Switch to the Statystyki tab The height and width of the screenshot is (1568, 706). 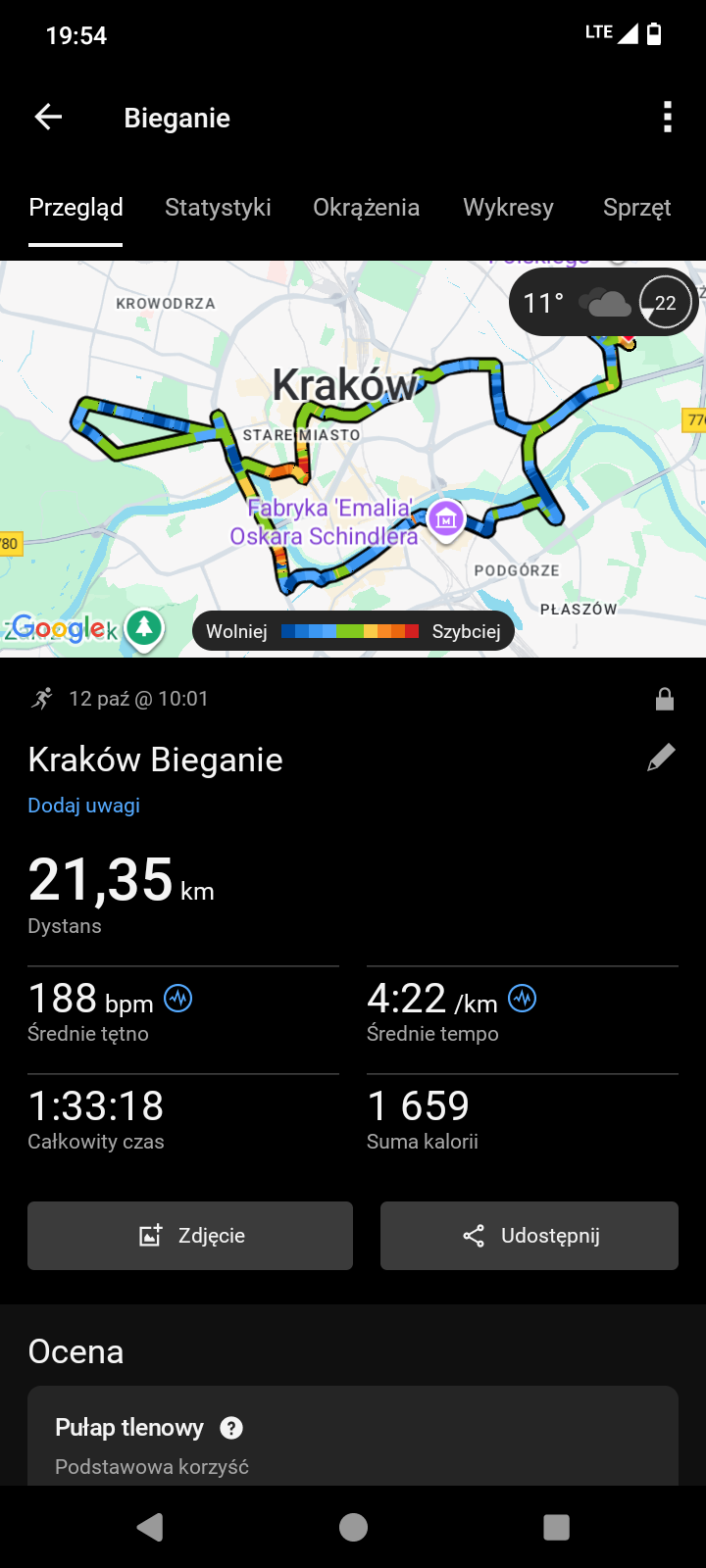pyautogui.click(x=218, y=208)
